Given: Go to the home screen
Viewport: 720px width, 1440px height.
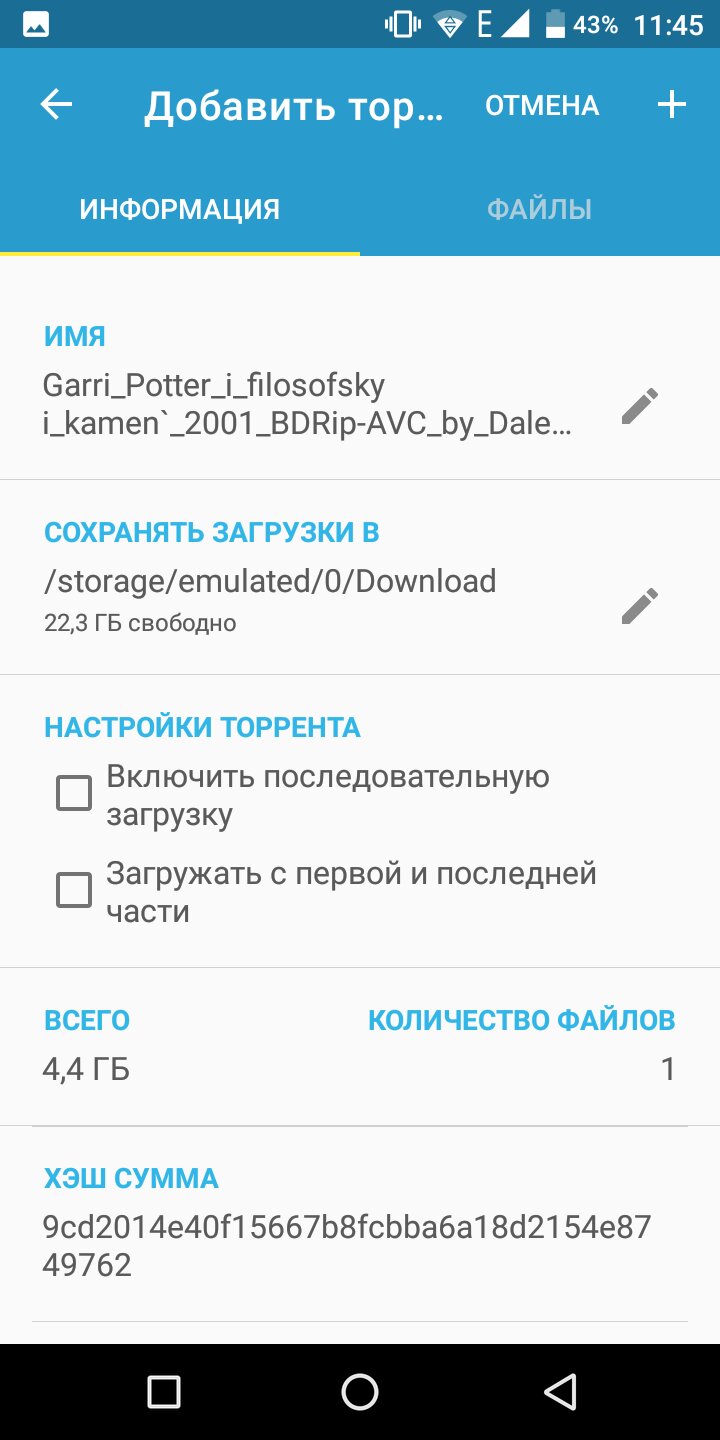Looking at the screenshot, I should [360, 1391].
